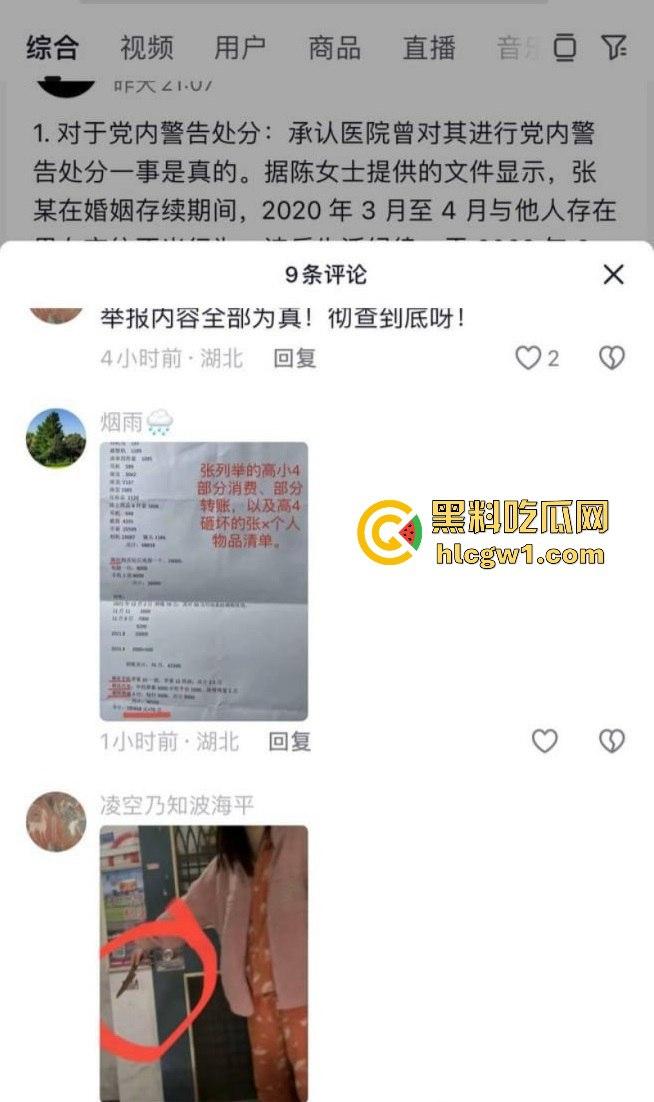Open 烟雨's profile avatar
The height and width of the screenshot is (1102, 654).
pos(56,438)
